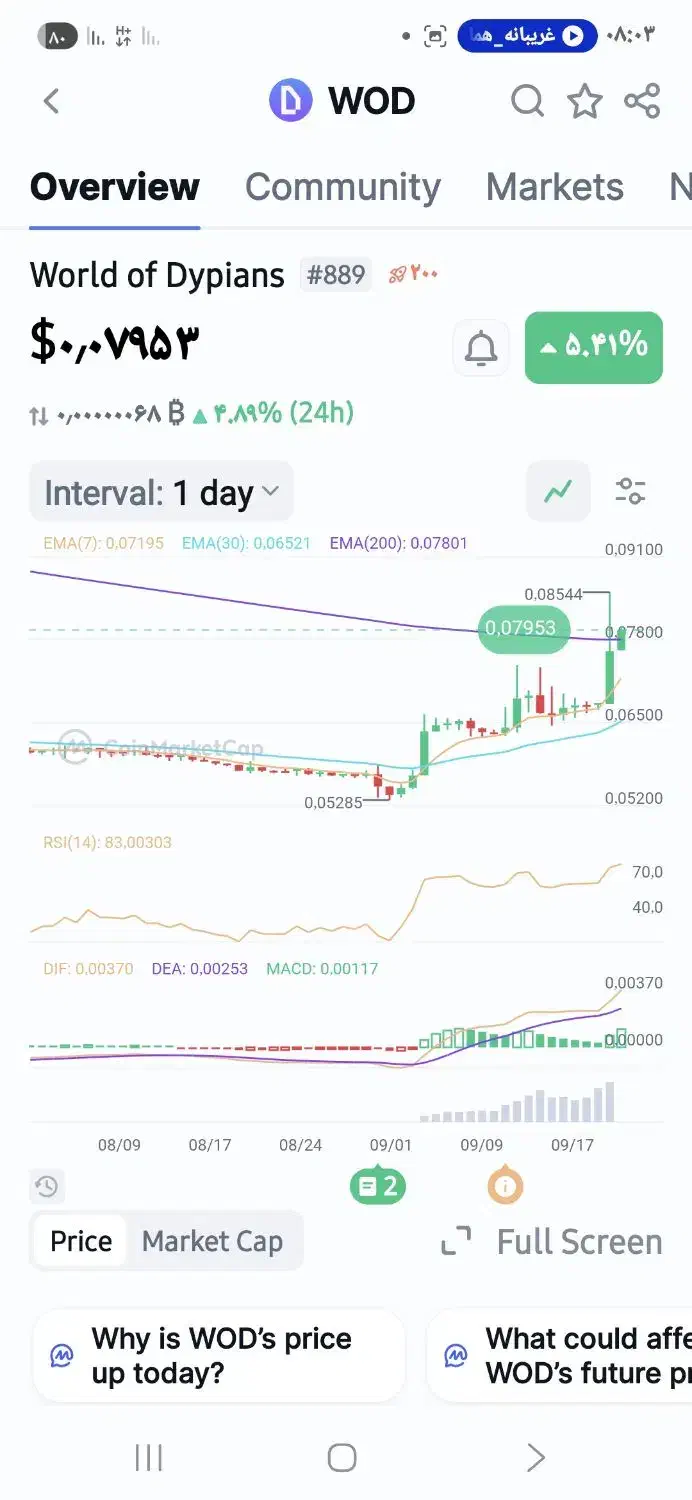Viewport: 692px width, 1500px height.
Task: Open search from the top bar
Action: (527, 101)
